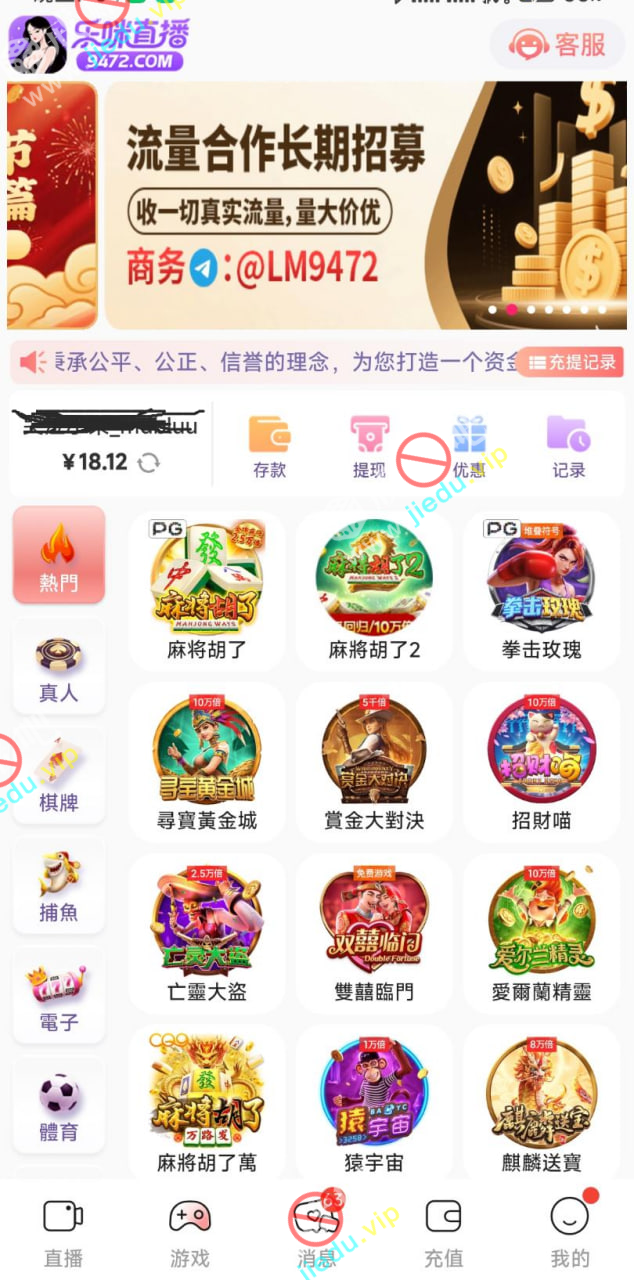This screenshot has width=634, height=1280.
Task: Launch the 招財喵 game
Action: [x=541, y=762]
